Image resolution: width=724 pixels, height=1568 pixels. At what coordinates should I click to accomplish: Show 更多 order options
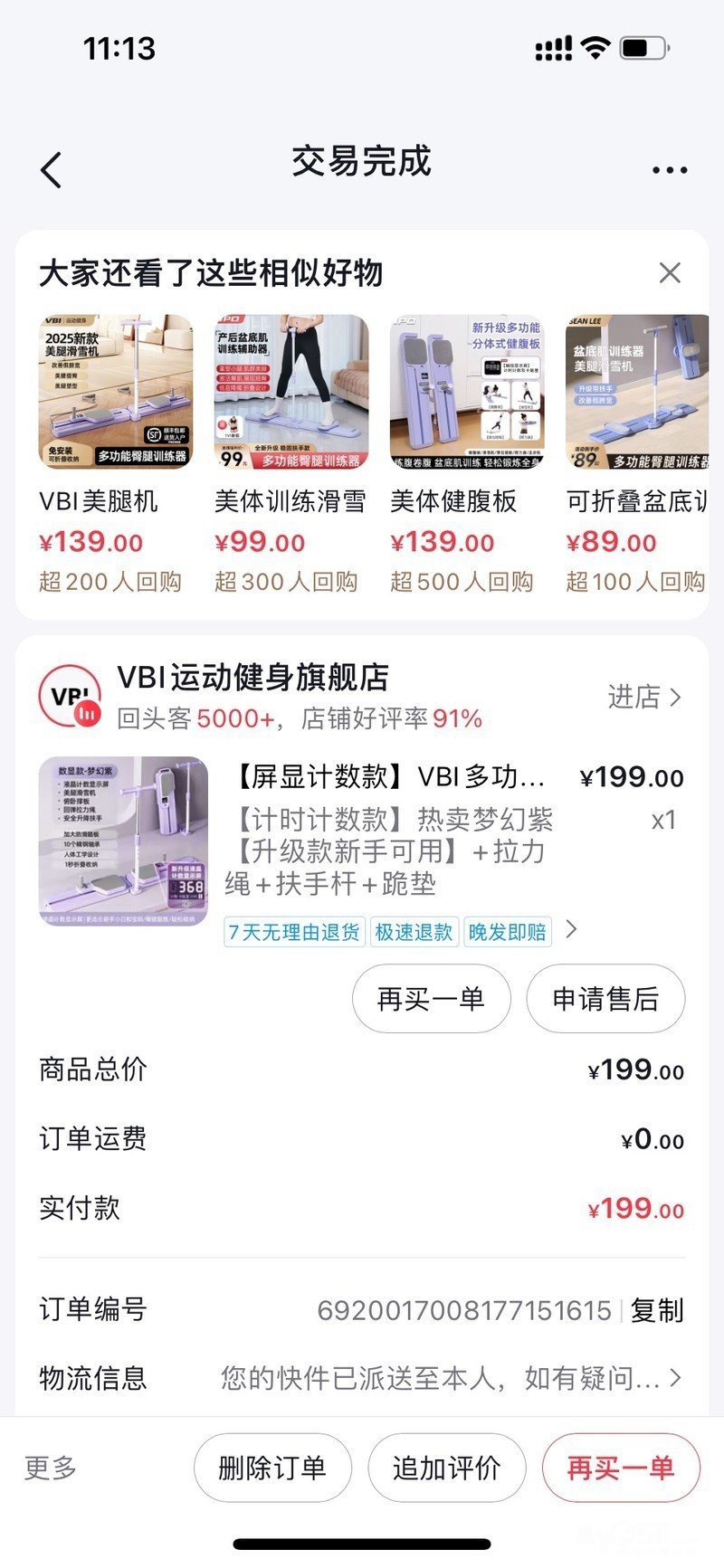pyautogui.click(x=51, y=1468)
